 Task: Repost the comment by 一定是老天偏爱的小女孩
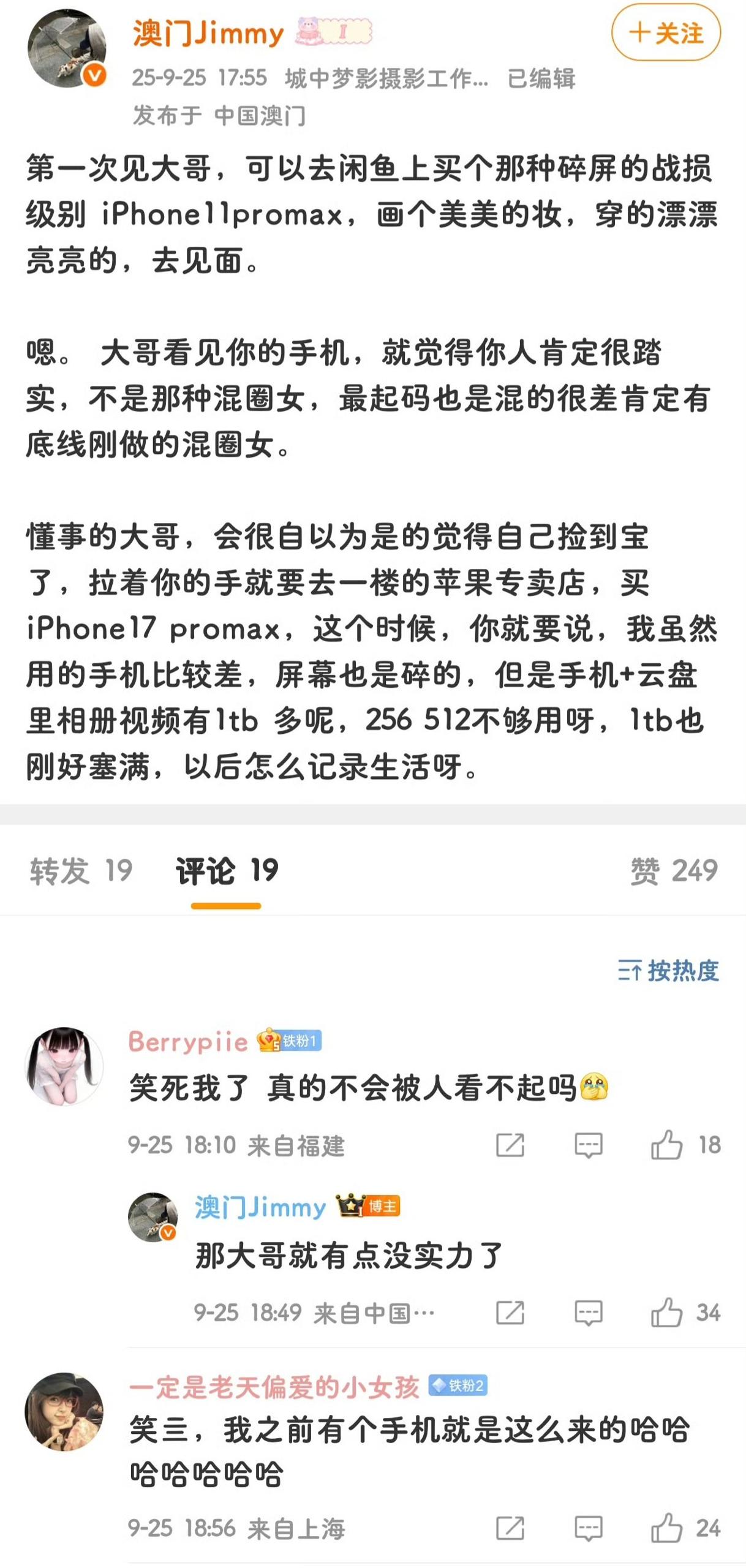click(x=510, y=1528)
